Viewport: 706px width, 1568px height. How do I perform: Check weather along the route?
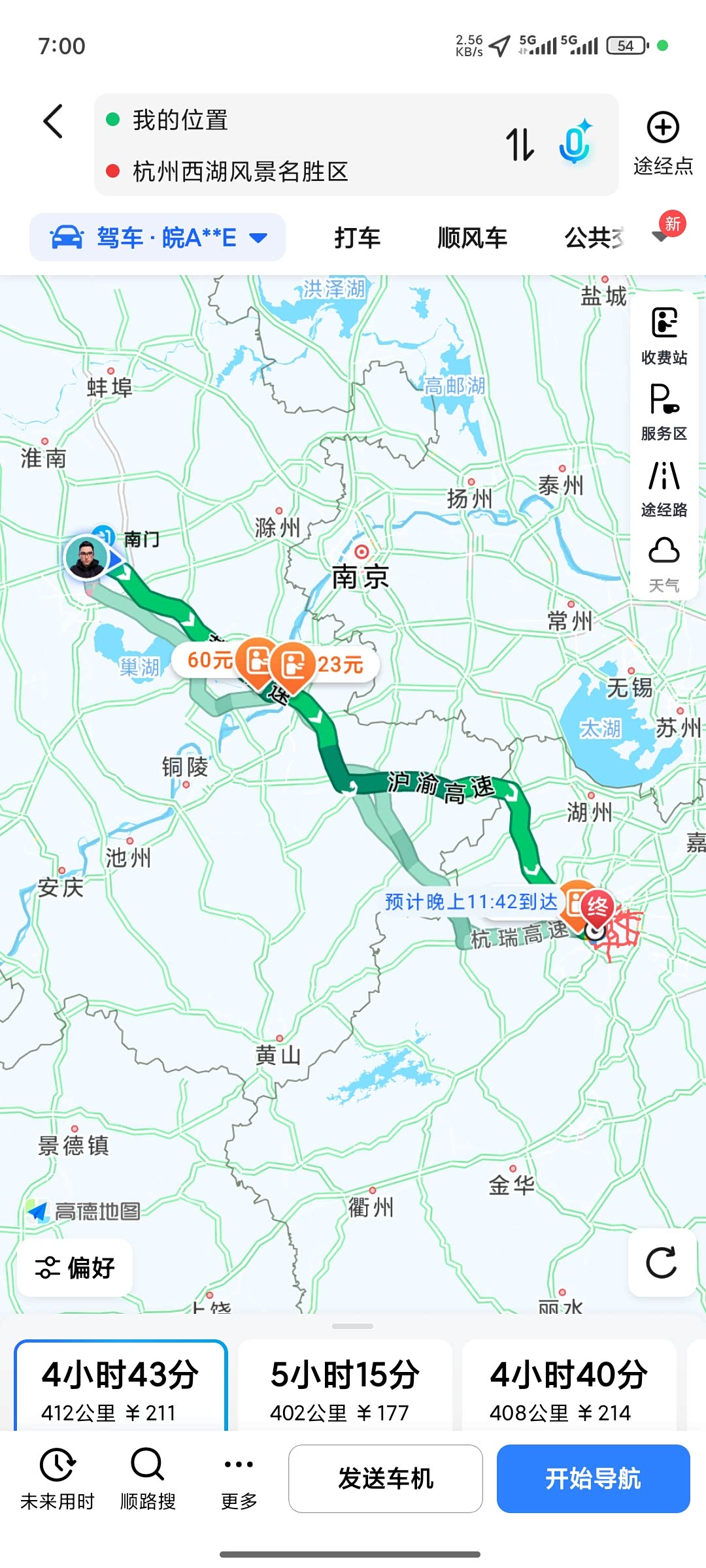point(664,564)
